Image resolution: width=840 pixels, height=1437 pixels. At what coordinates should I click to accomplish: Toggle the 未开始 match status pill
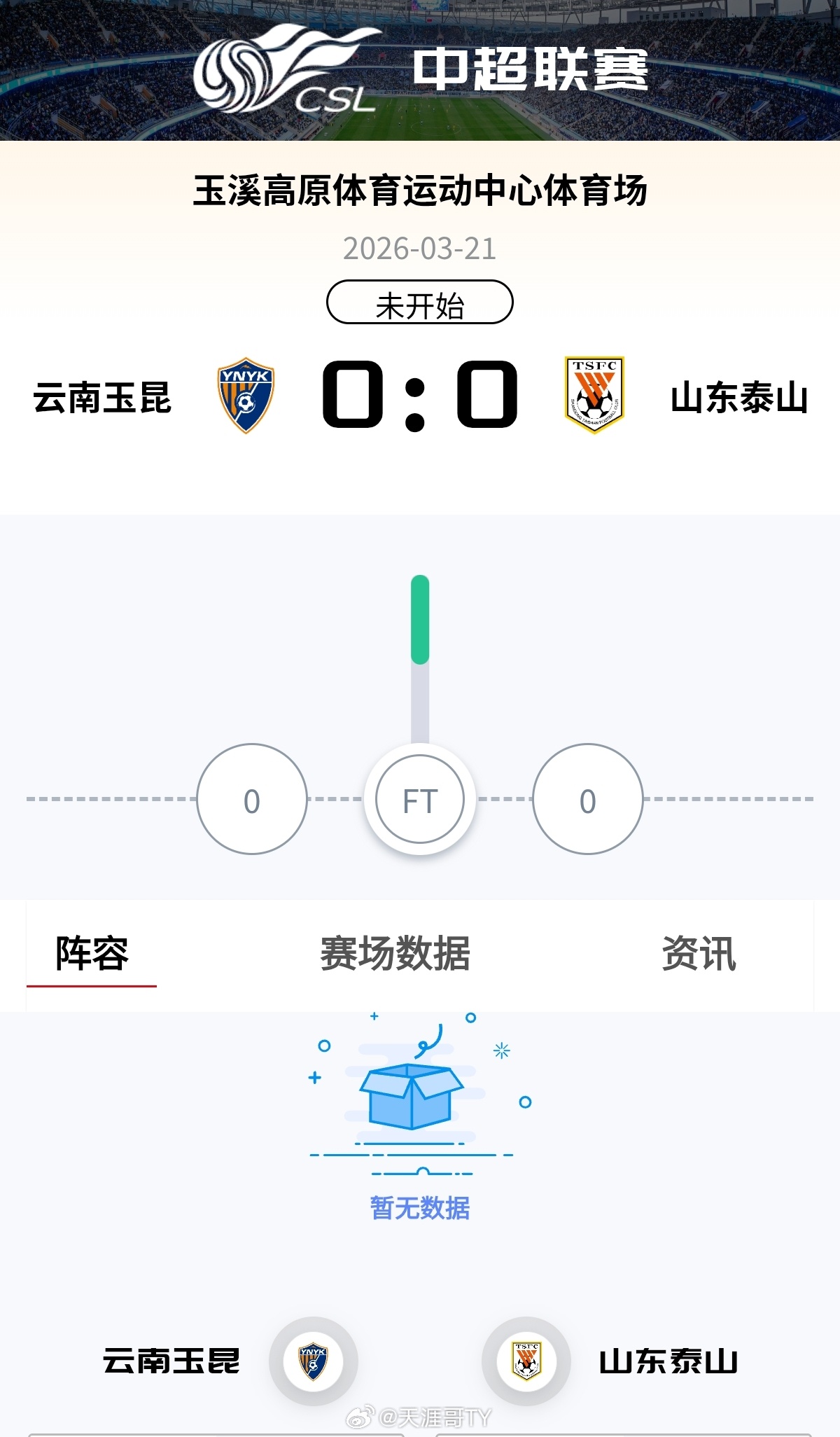(420, 301)
